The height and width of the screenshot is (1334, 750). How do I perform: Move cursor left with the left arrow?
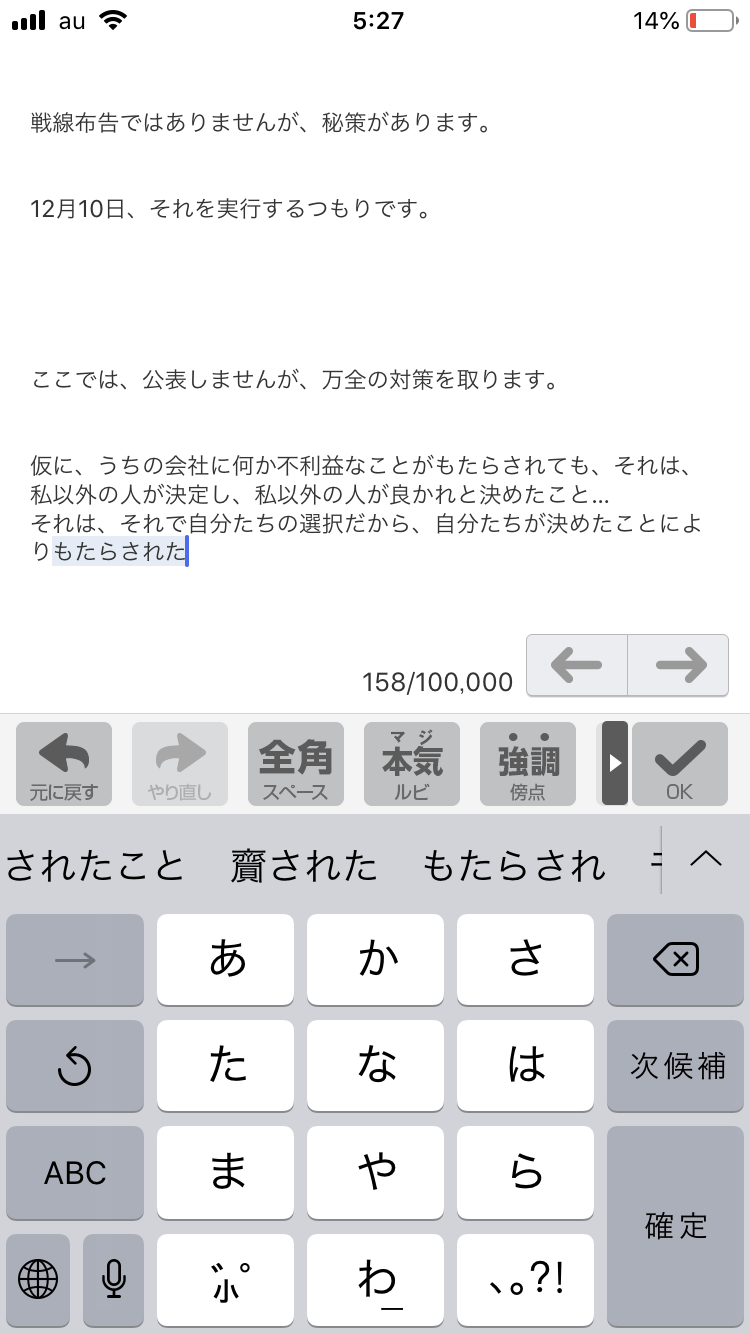pos(577,665)
